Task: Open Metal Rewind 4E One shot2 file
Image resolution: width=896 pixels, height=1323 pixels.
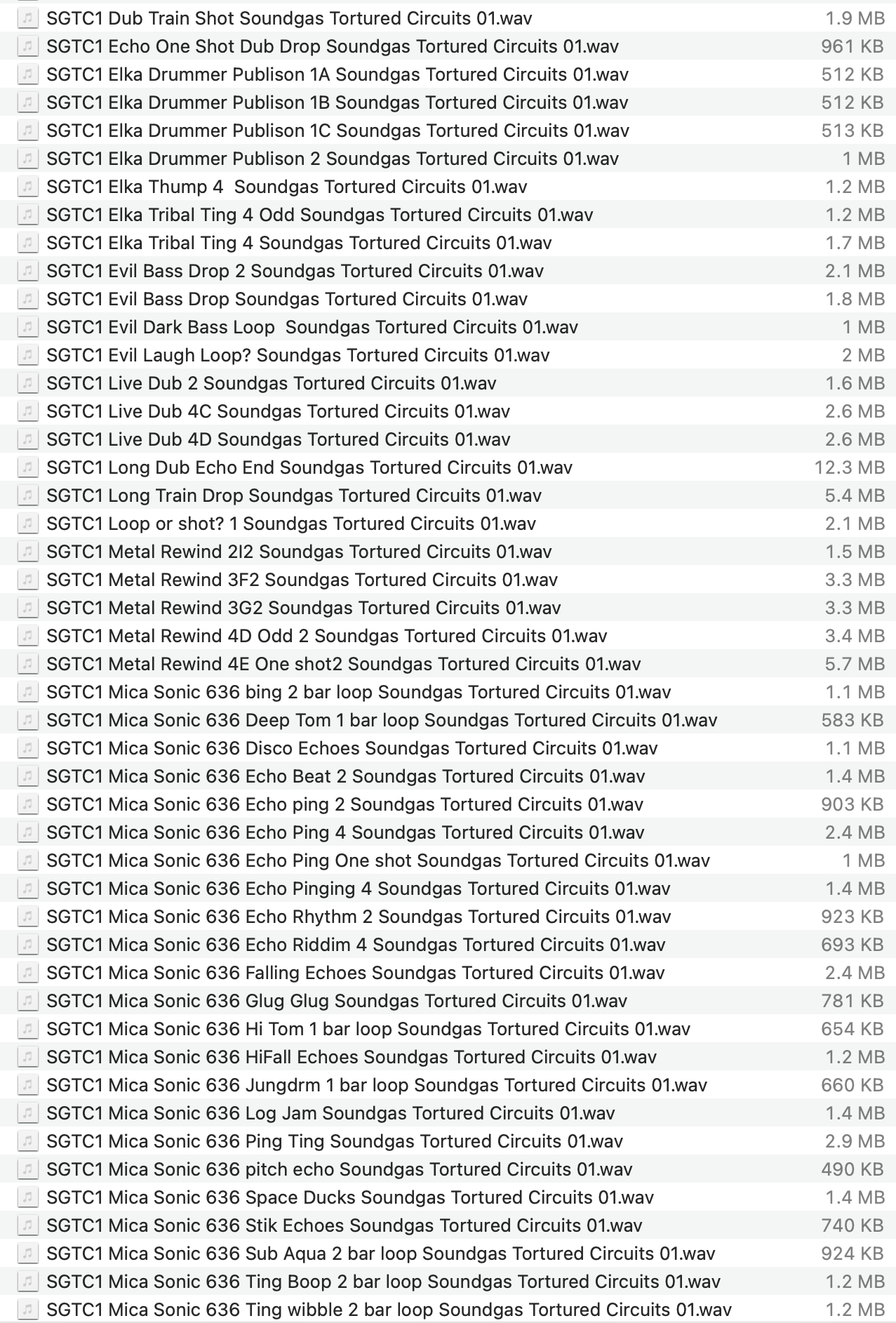Action: tap(343, 664)
